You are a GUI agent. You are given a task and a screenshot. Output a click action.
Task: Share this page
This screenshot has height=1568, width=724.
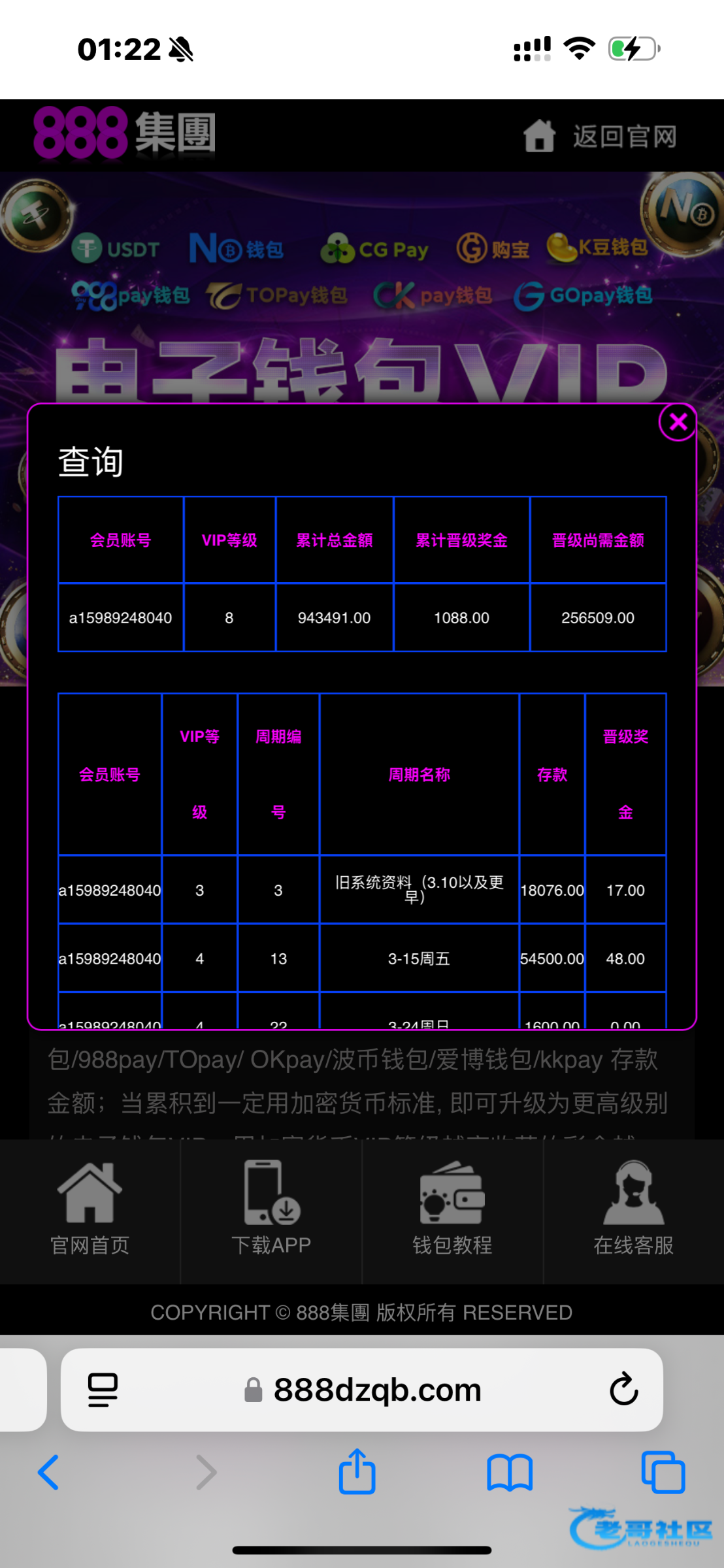[x=357, y=1473]
